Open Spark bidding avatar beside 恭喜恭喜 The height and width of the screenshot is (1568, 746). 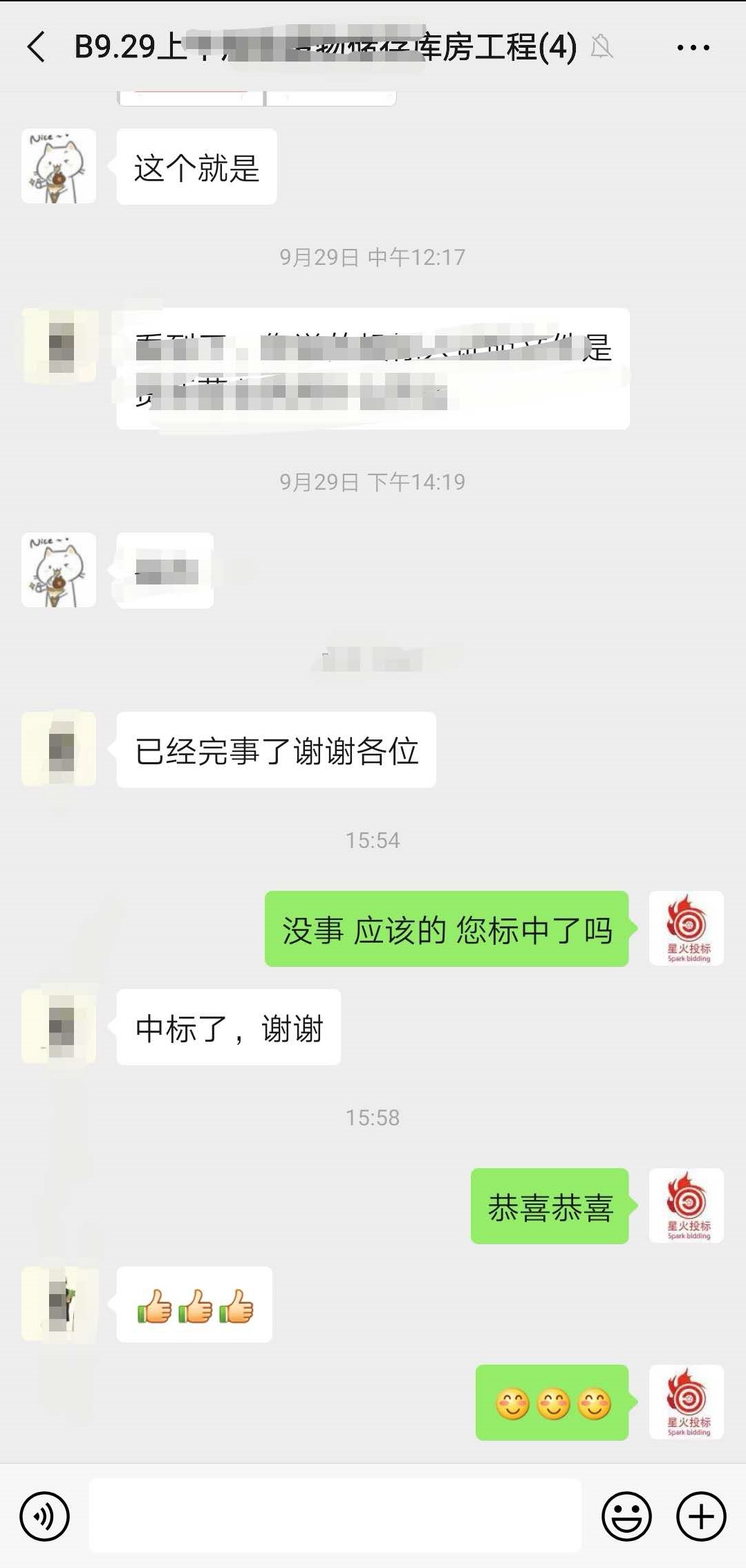(x=686, y=1206)
